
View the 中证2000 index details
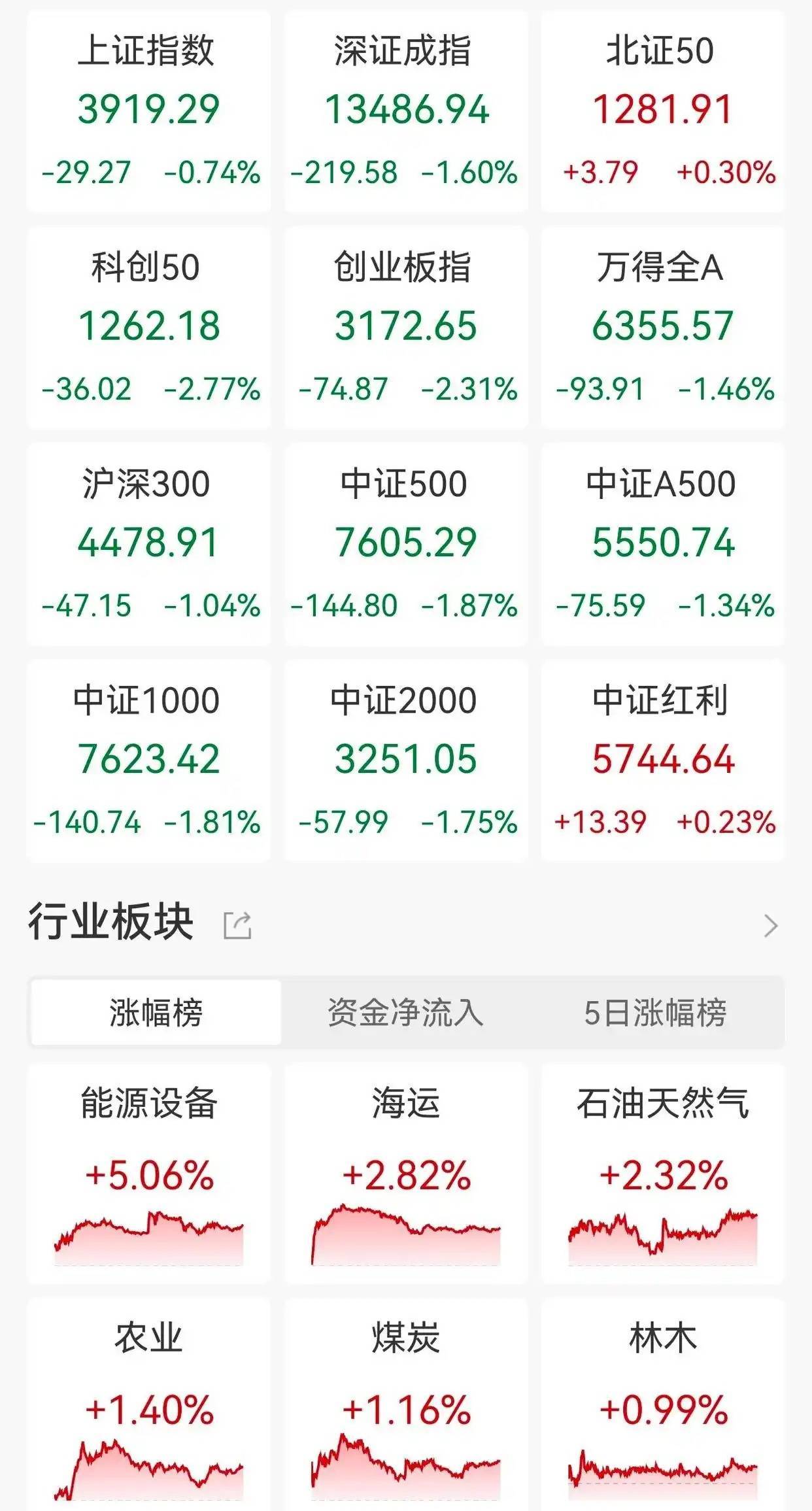click(x=406, y=760)
